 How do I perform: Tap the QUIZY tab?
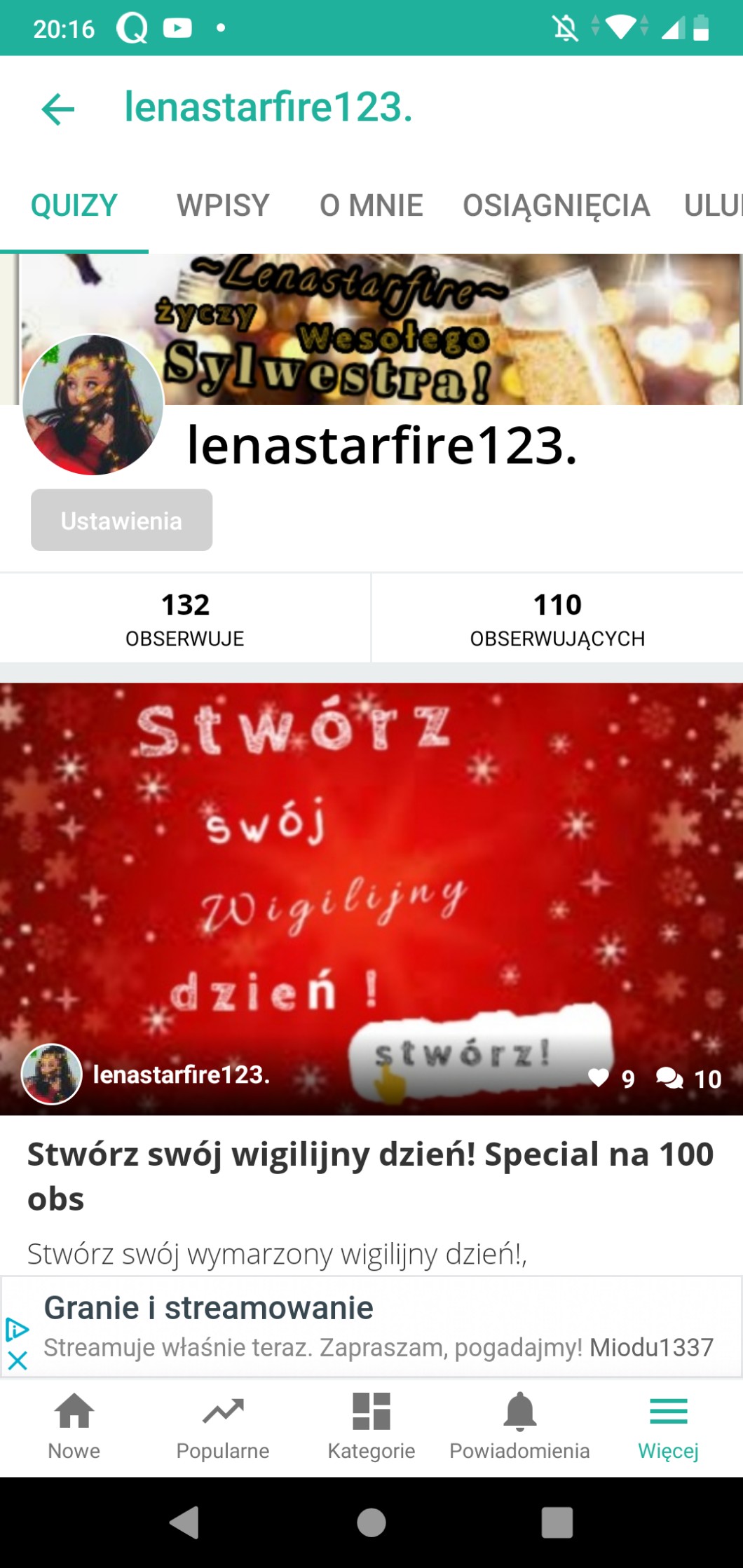pos(74,205)
